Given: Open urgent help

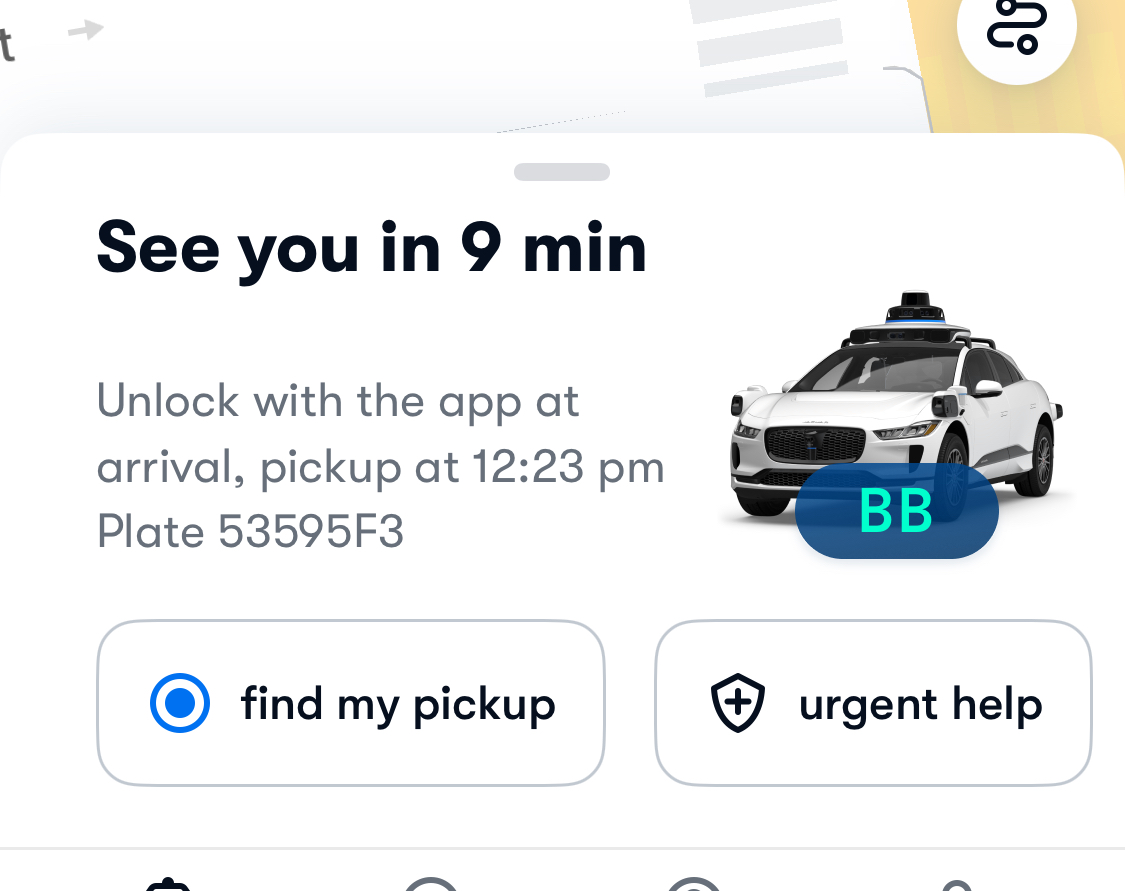Looking at the screenshot, I should point(873,703).
